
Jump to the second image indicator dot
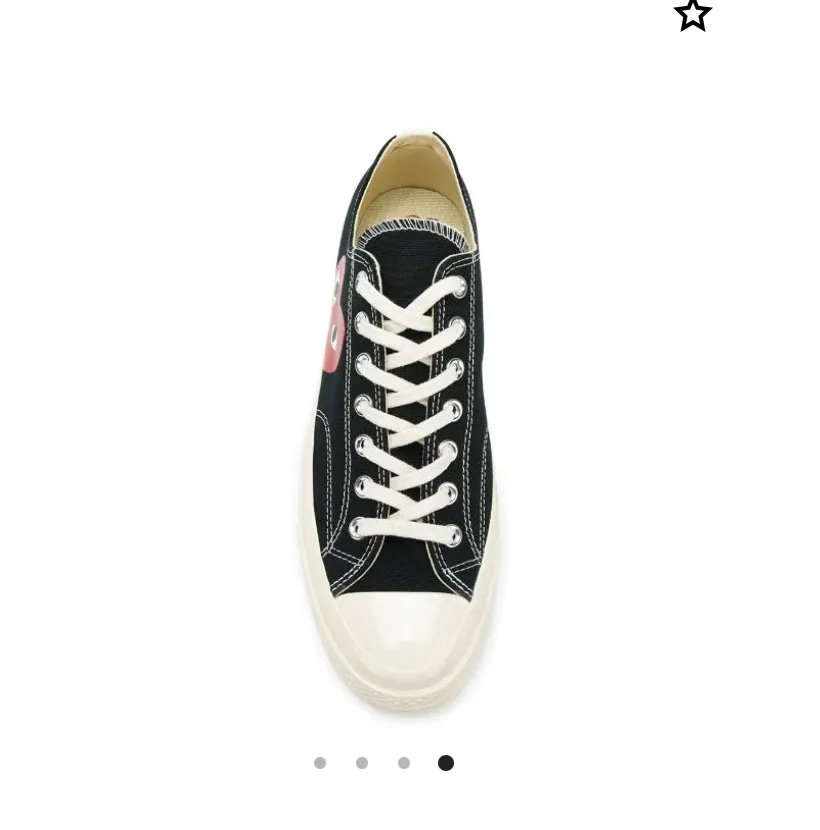tap(362, 763)
